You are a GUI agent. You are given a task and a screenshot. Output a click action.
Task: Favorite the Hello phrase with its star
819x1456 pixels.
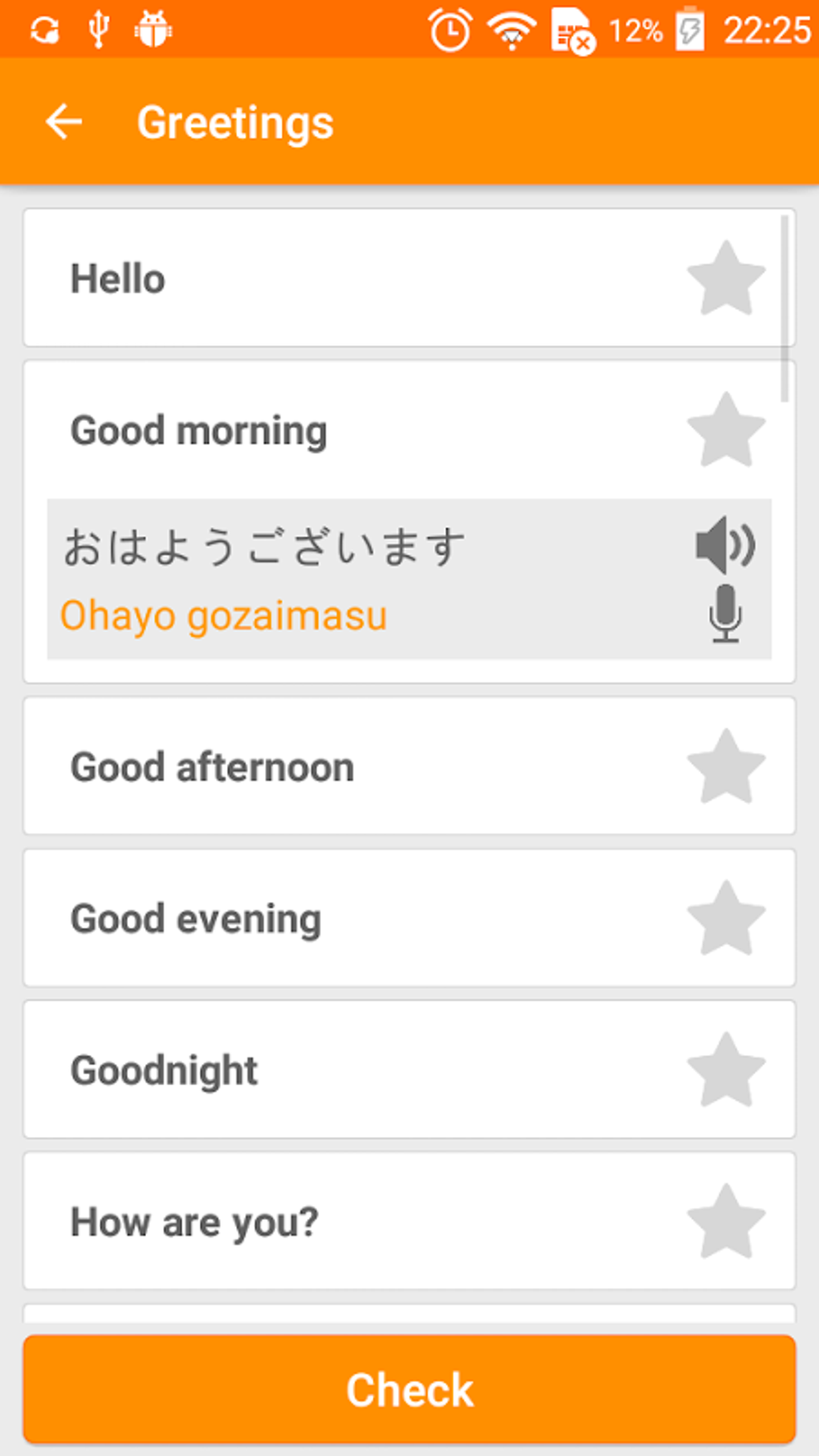[x=726, y=279]
